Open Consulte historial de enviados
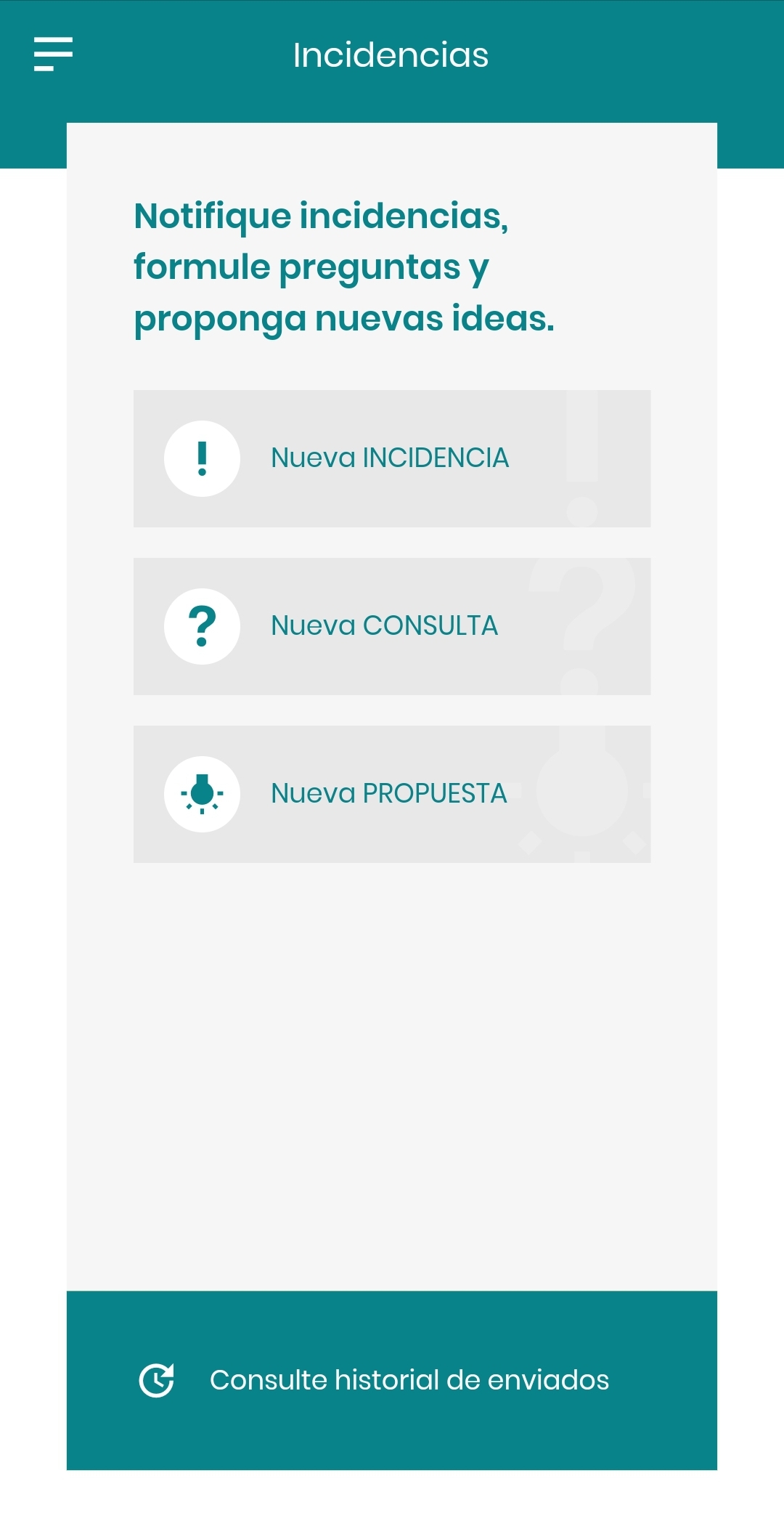The image size is (784, 1537). click(392, 1380)
